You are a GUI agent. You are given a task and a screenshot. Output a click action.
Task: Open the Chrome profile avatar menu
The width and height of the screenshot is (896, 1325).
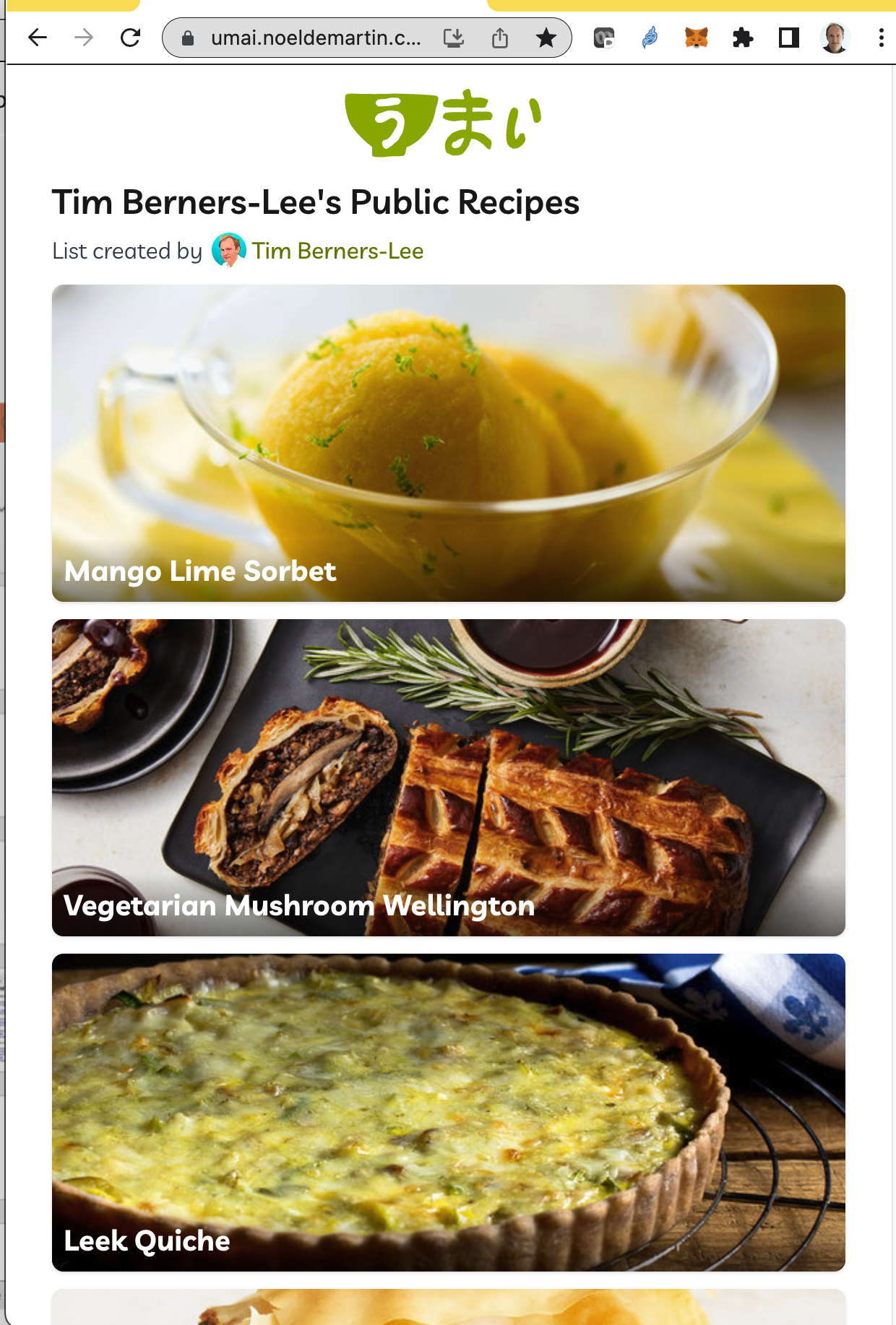pos(835,38)
